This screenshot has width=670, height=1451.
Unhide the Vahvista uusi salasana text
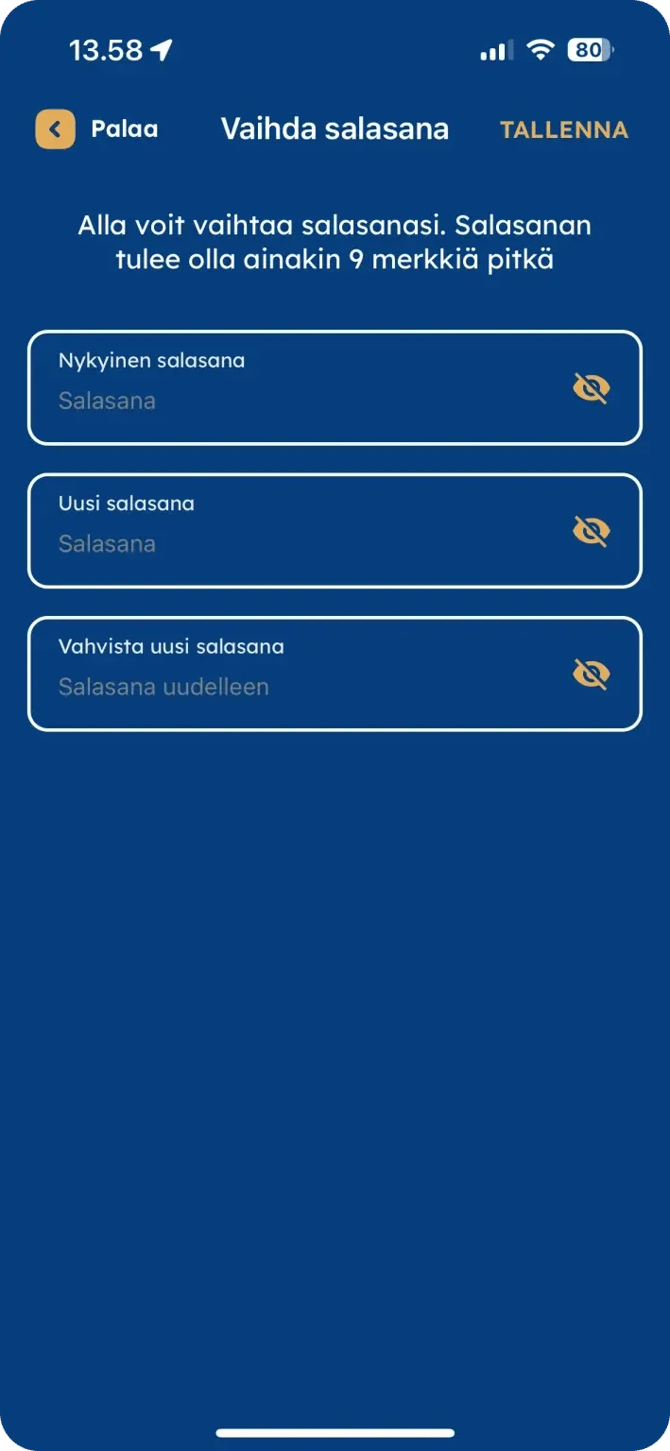pyautogui.click(x=591, y=675)
